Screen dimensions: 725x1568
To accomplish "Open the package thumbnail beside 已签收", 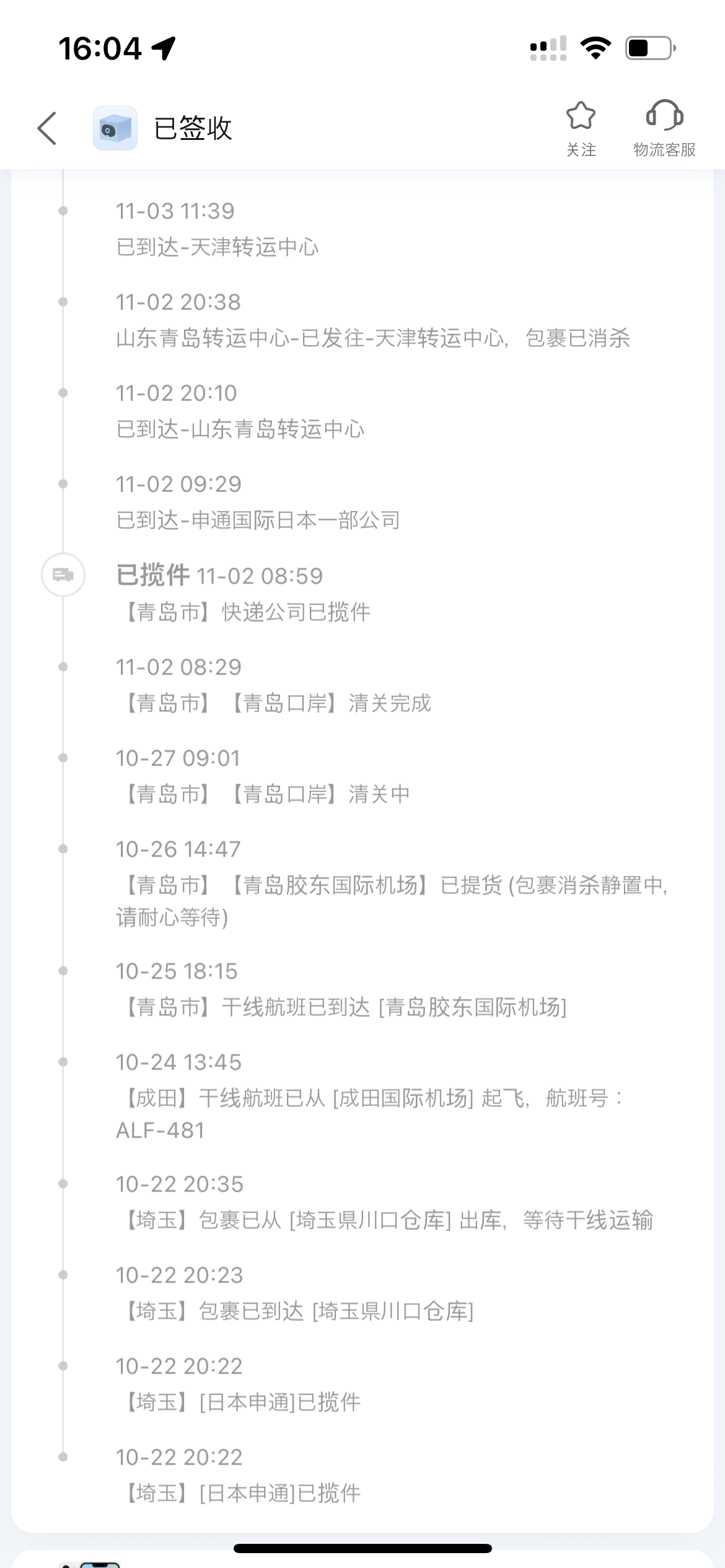I will [115, 128].
